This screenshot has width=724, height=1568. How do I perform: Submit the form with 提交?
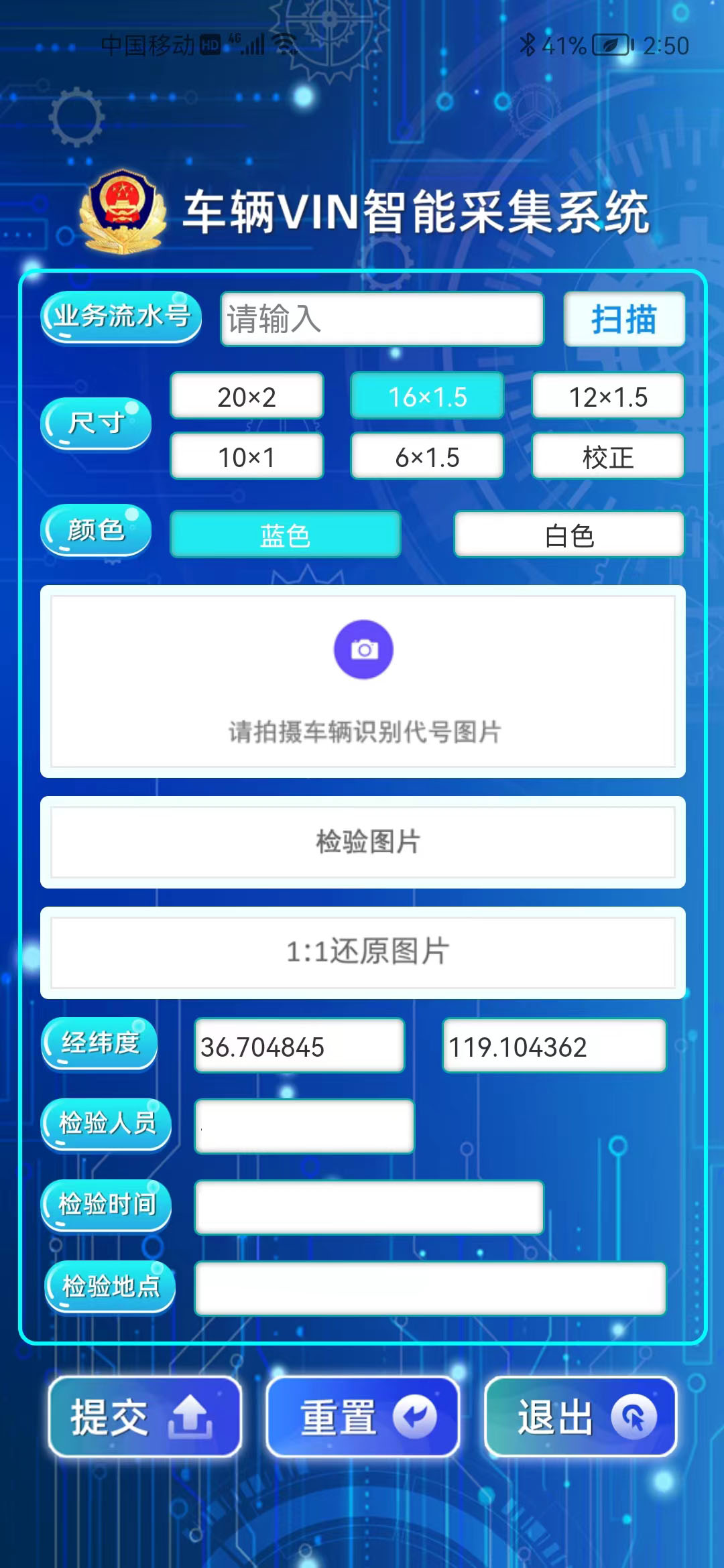click(144, 1417)
